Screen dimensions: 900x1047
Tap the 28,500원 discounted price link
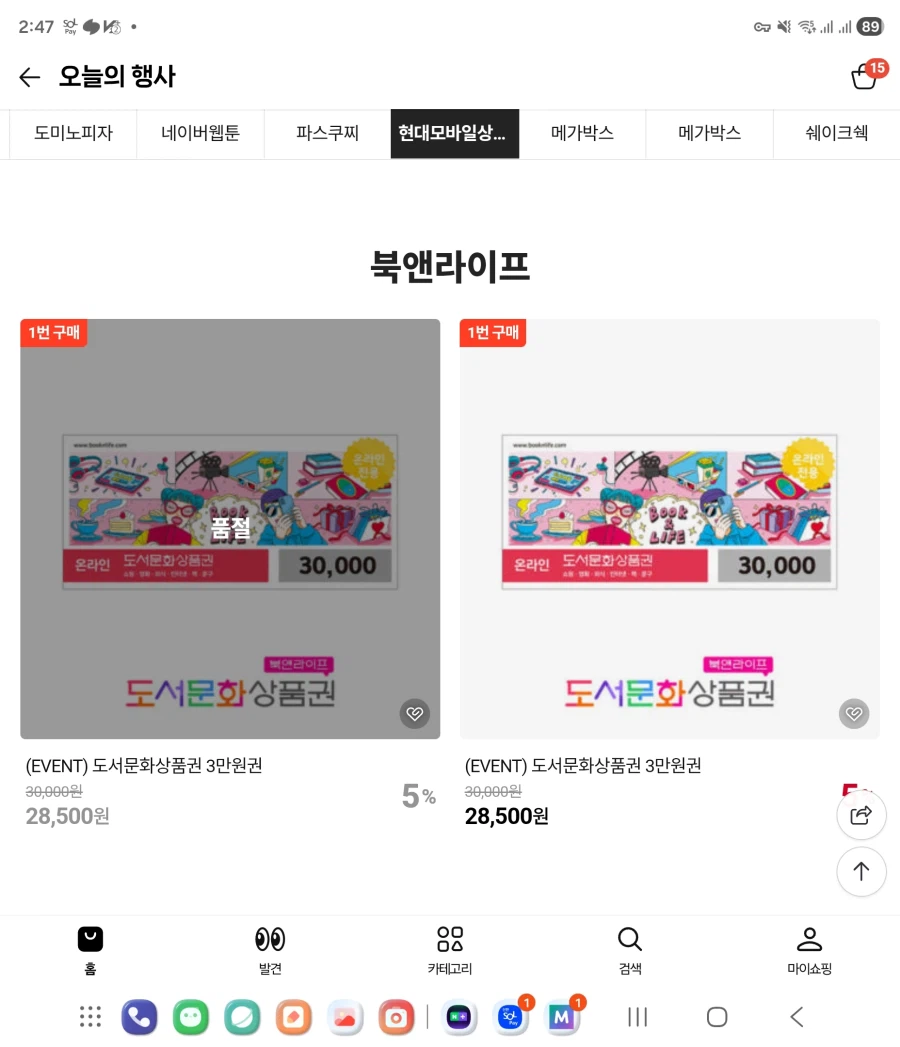click(506, 816)
